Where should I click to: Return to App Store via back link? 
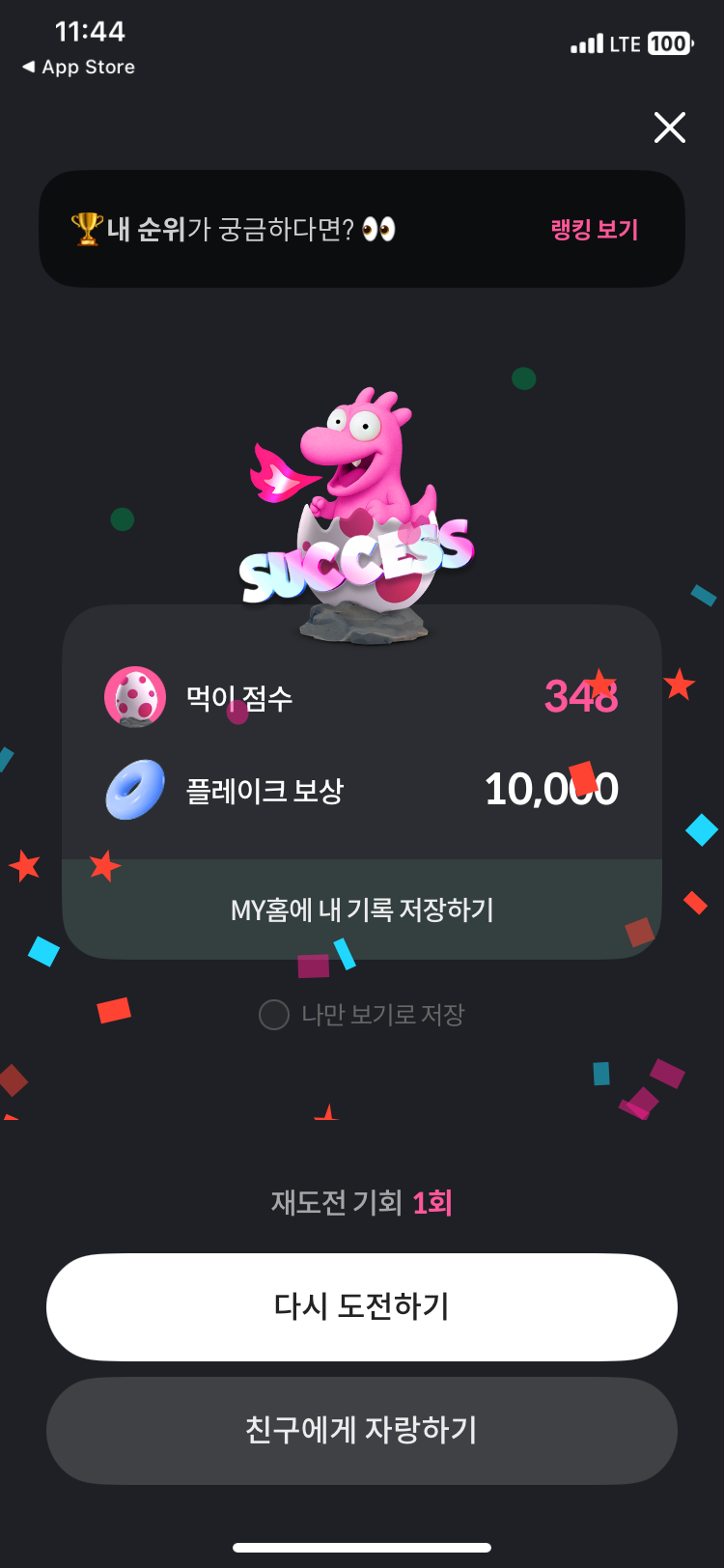click(78, 67)
